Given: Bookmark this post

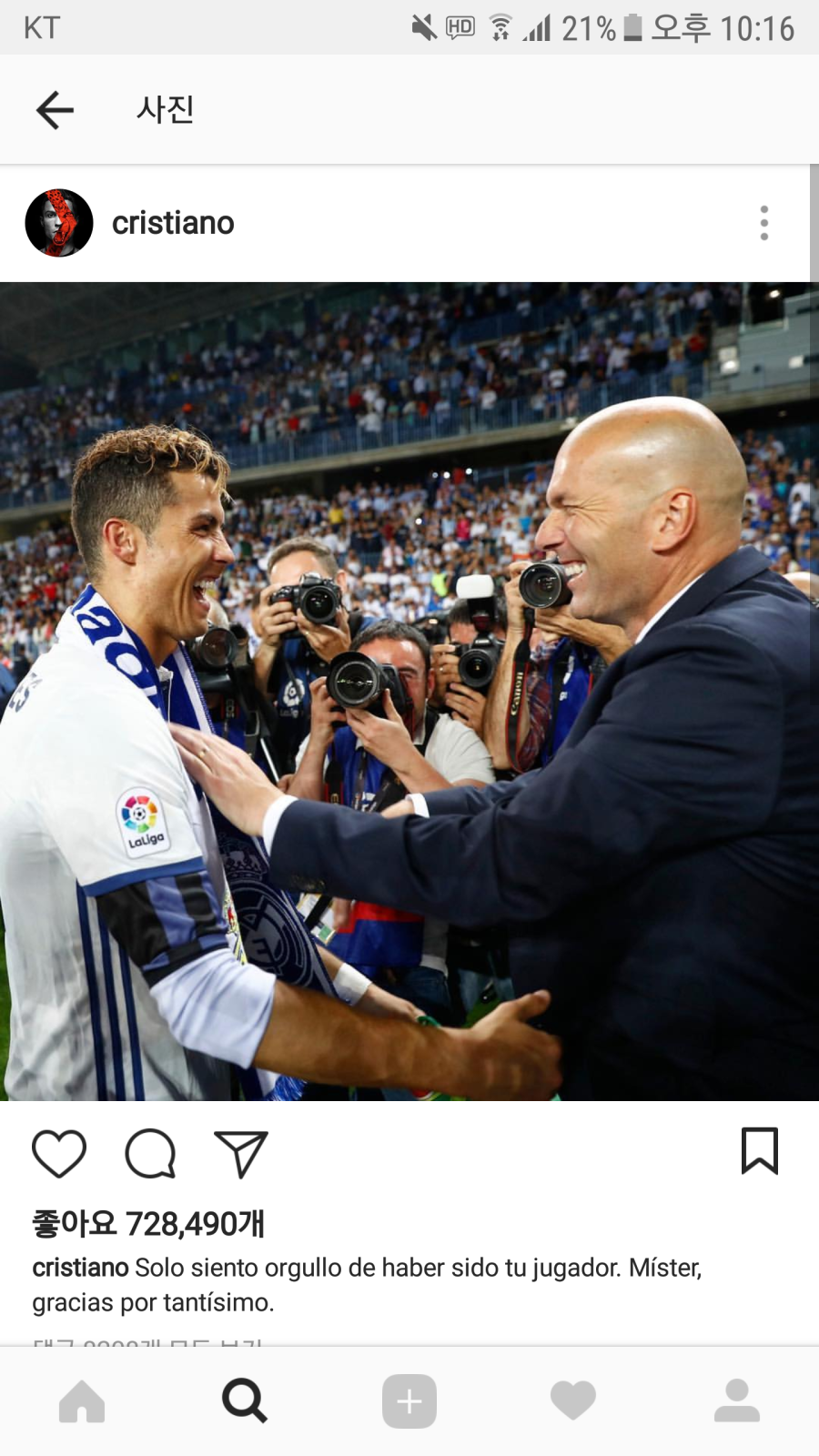Looking at the screenshot, I should coord(759,1151).
